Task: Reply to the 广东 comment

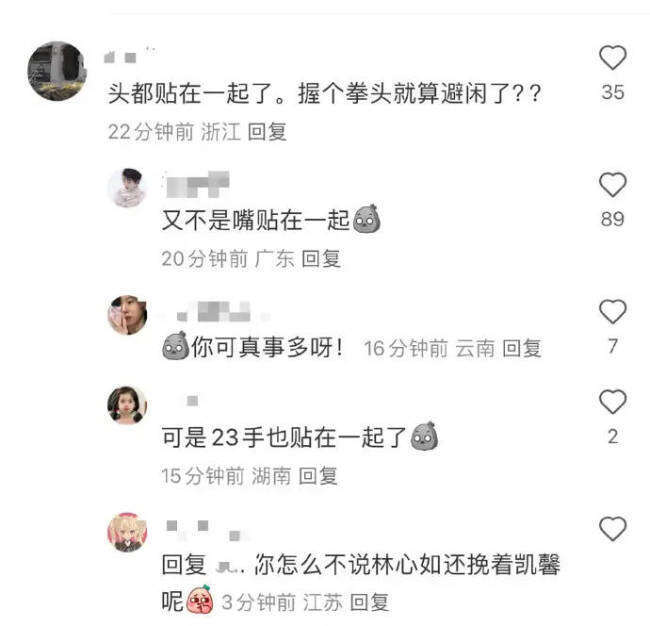Action: tap(321, 258)
